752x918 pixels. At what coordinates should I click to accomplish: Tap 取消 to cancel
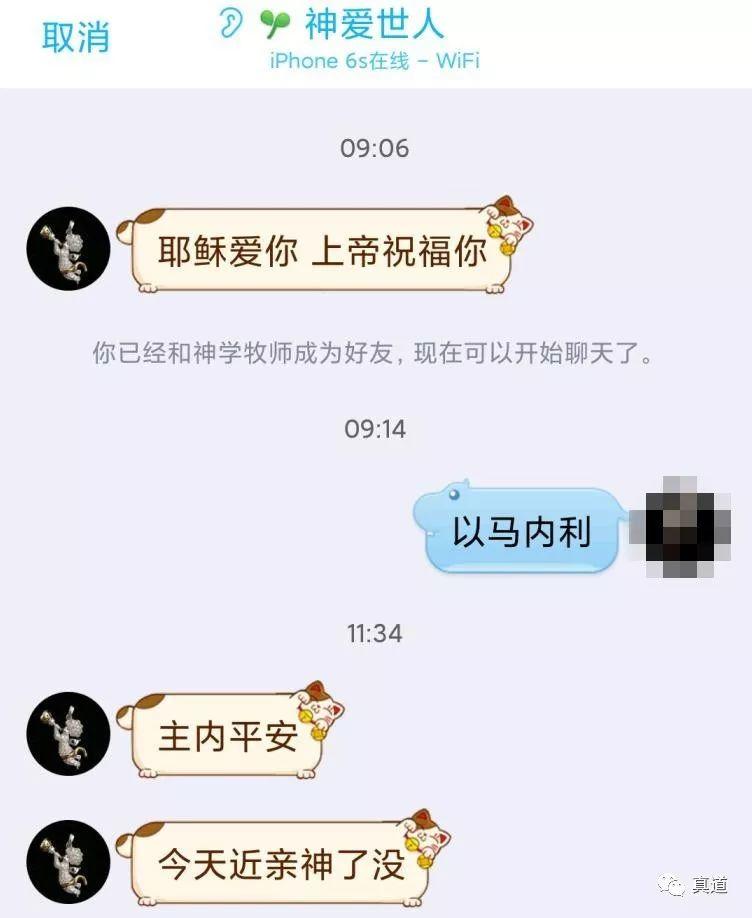click(75, 37)
